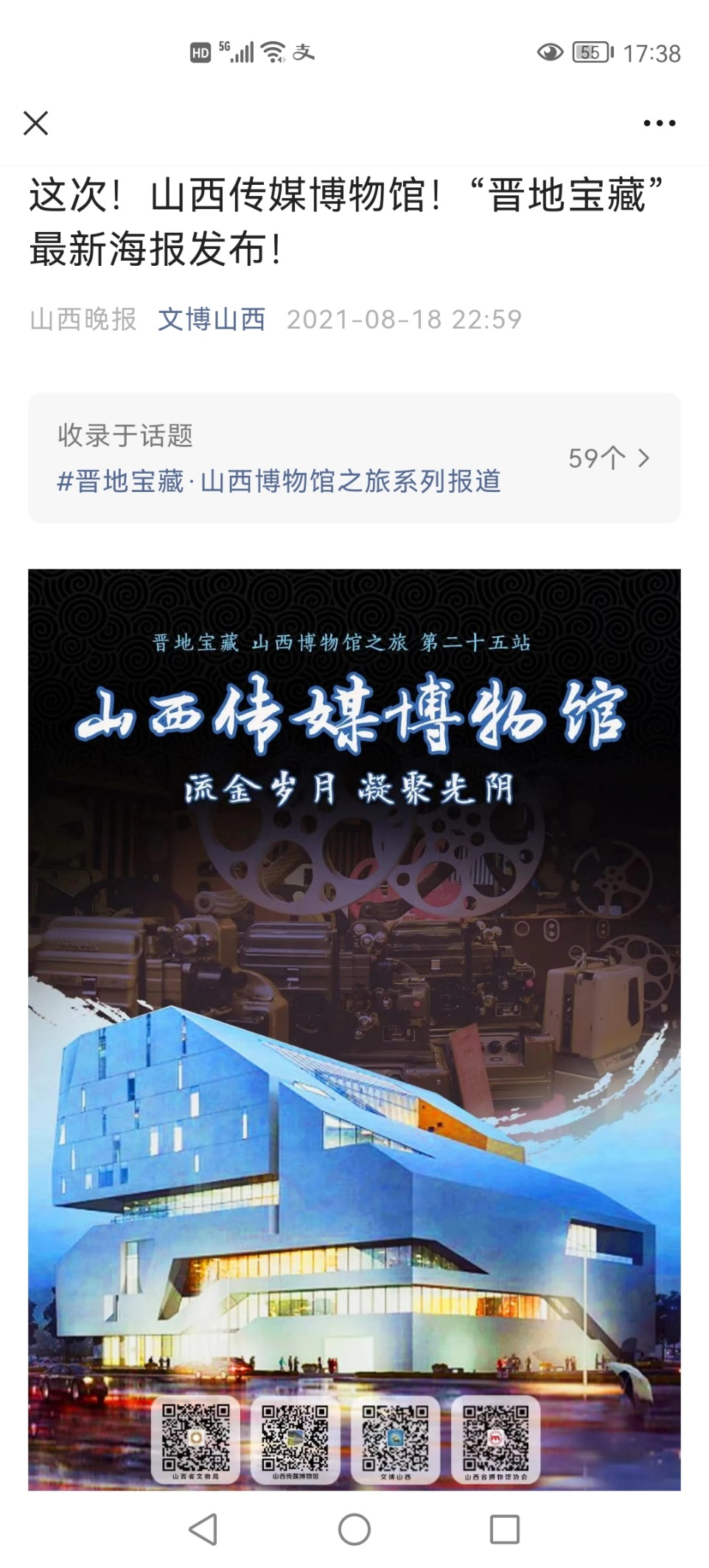Viewport: 709px width, 1568px height.
Task: Open the 文博山西 account link
Action: pyautogui.click(x=212, y=320)
